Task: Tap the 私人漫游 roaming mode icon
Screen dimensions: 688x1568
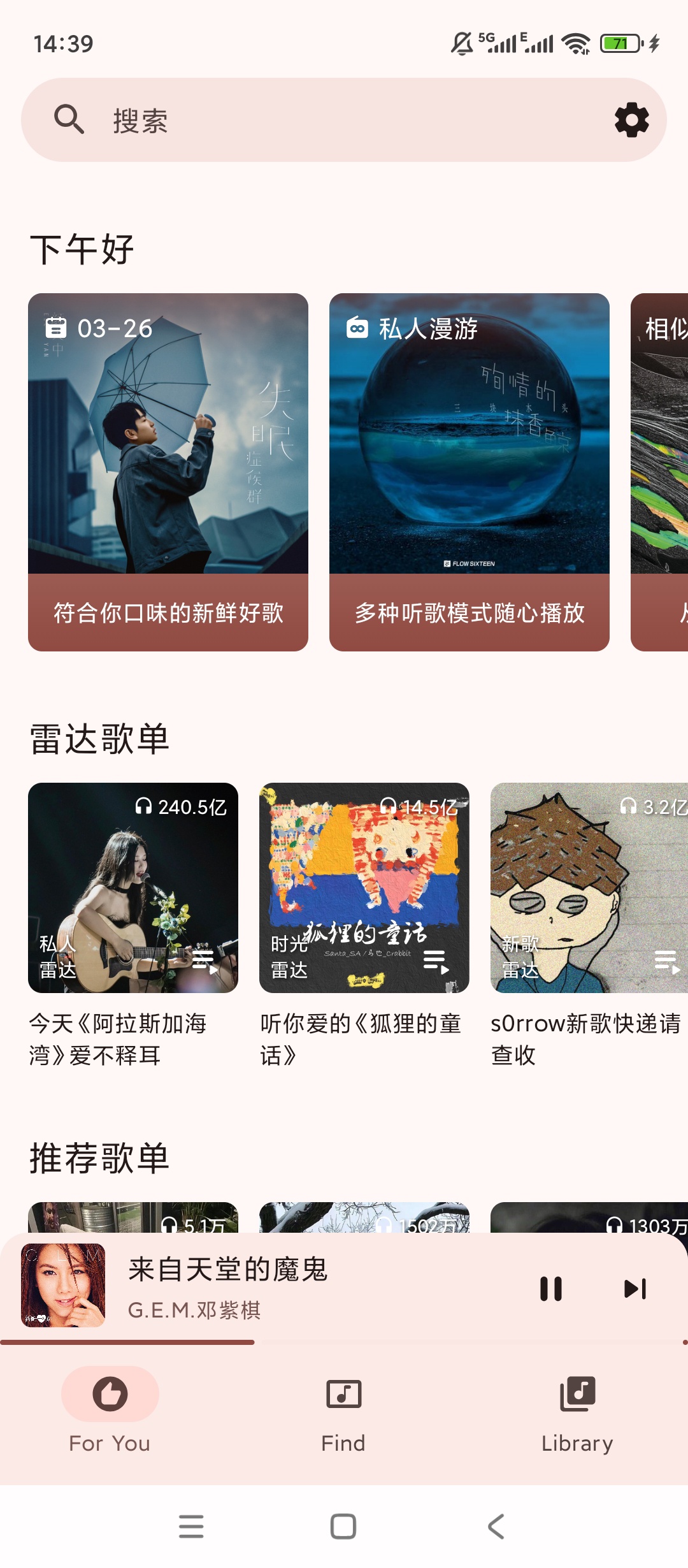Action: 357,328
